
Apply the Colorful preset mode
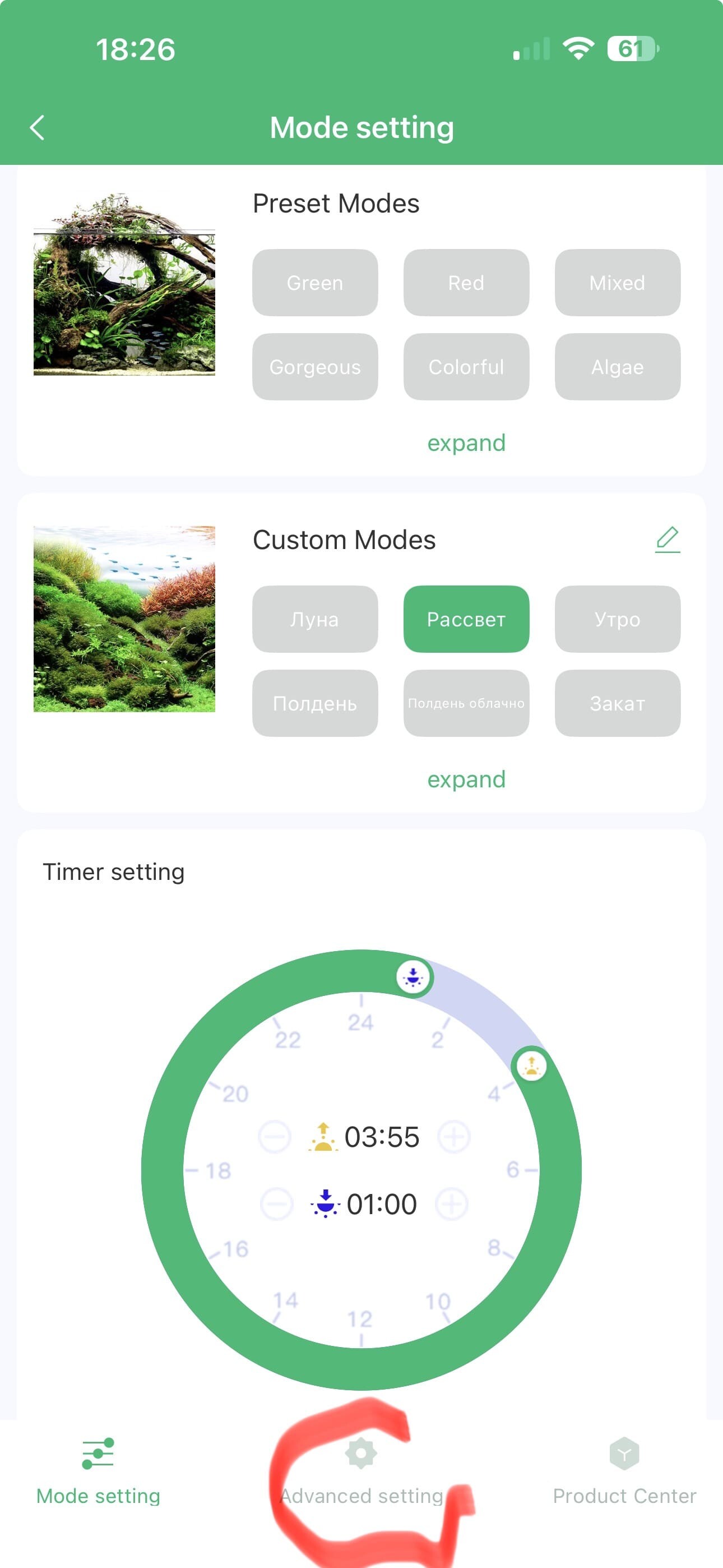point(466,366)
